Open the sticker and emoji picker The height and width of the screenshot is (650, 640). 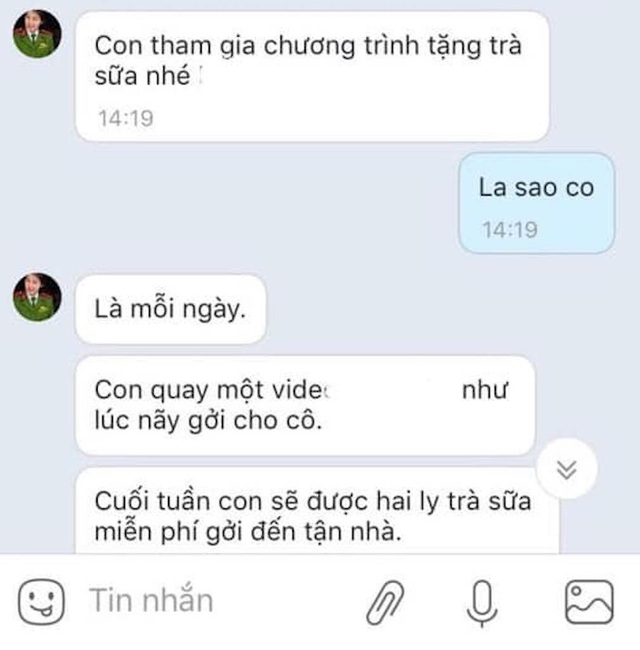[41, 601]
